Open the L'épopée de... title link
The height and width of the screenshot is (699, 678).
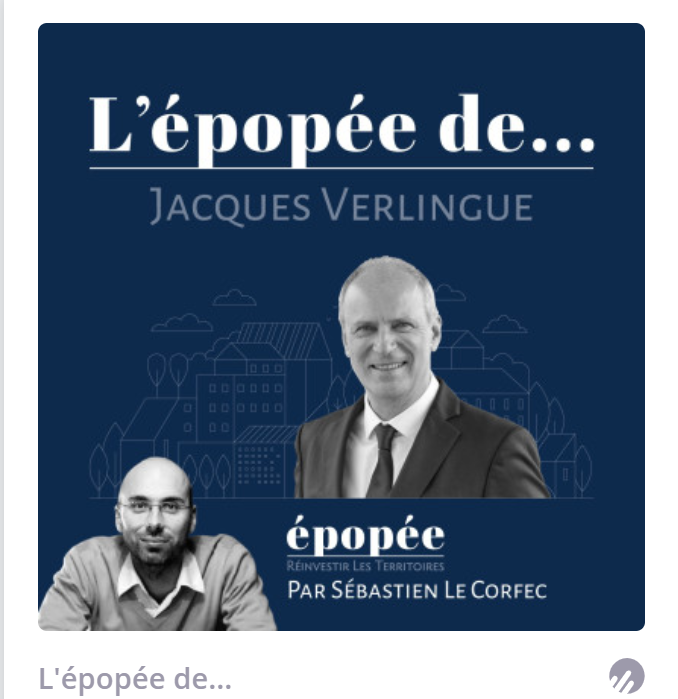(x=135, y=679)
